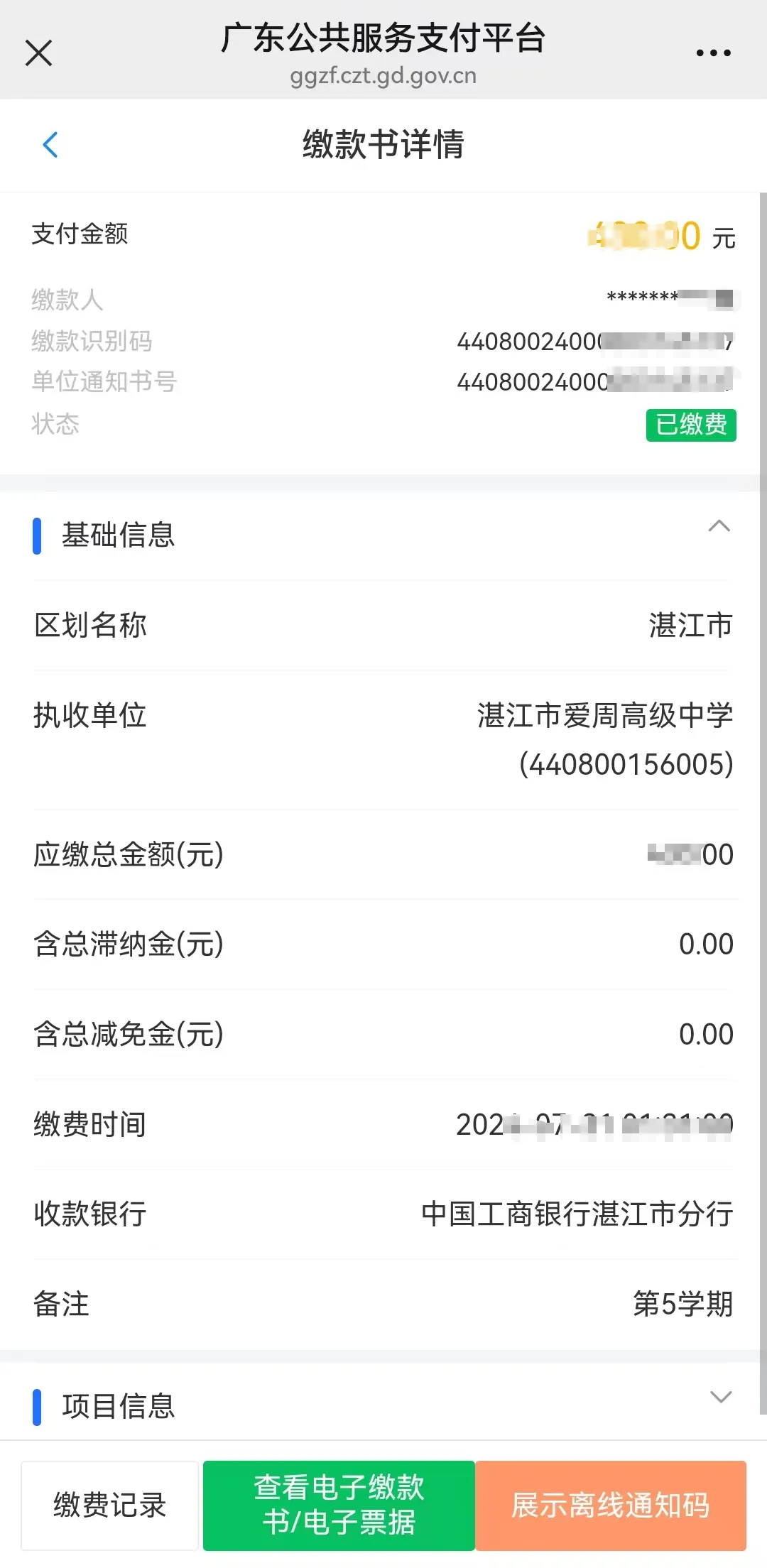
Task: Expand the 项目信息 section
Action: (720, 1397)
